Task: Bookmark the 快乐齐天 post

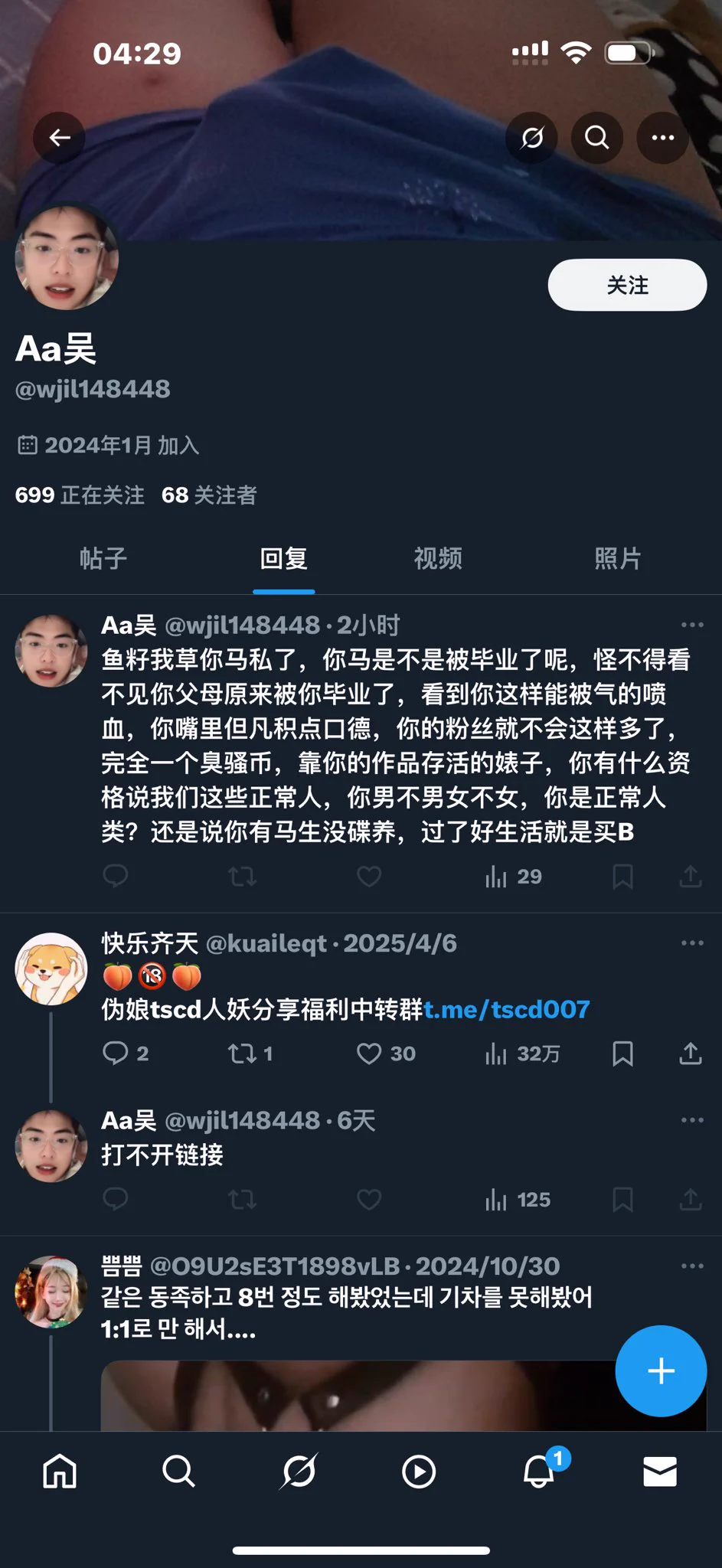Action: (x=622, y=1054)
